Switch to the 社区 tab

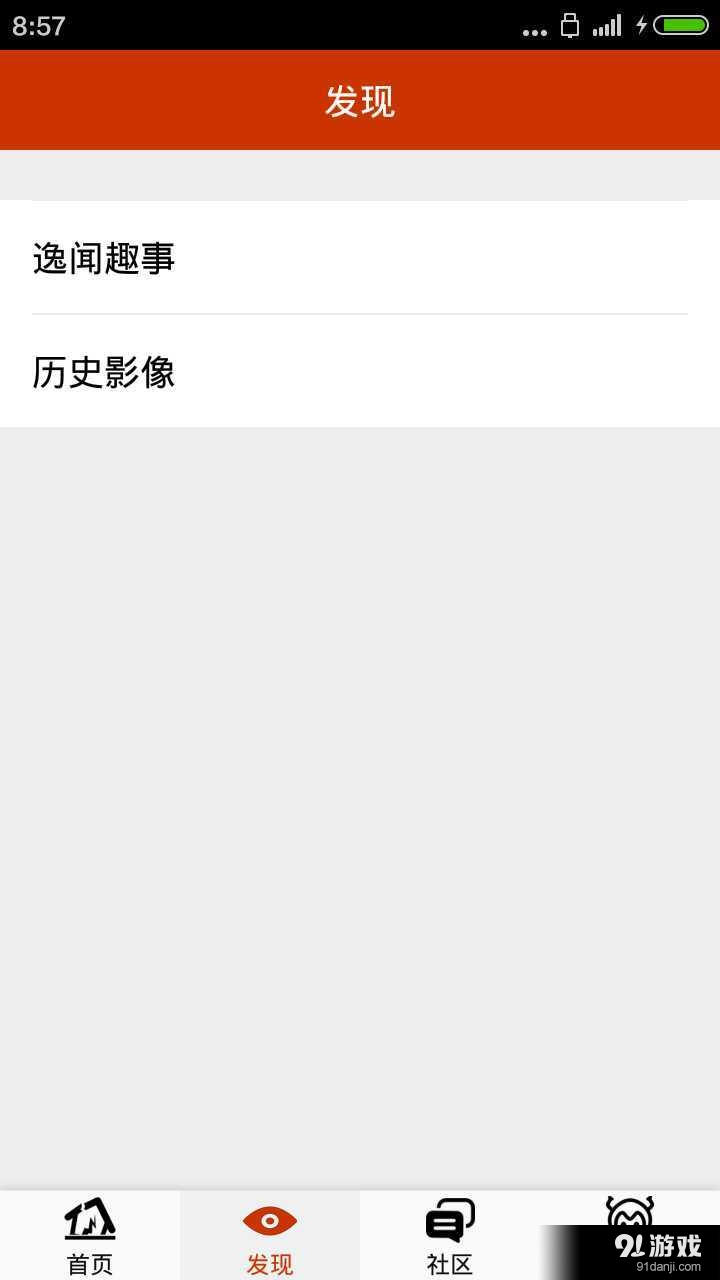pyautogui.click(x=449, y=1264)
